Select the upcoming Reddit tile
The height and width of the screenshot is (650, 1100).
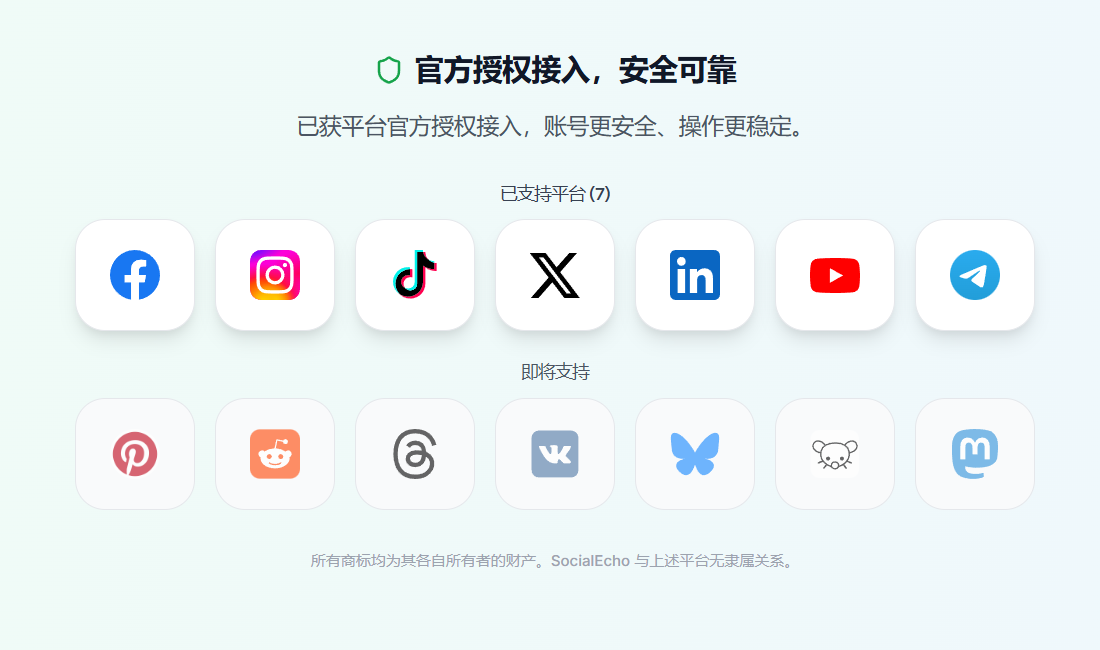(x=275, y=454)
